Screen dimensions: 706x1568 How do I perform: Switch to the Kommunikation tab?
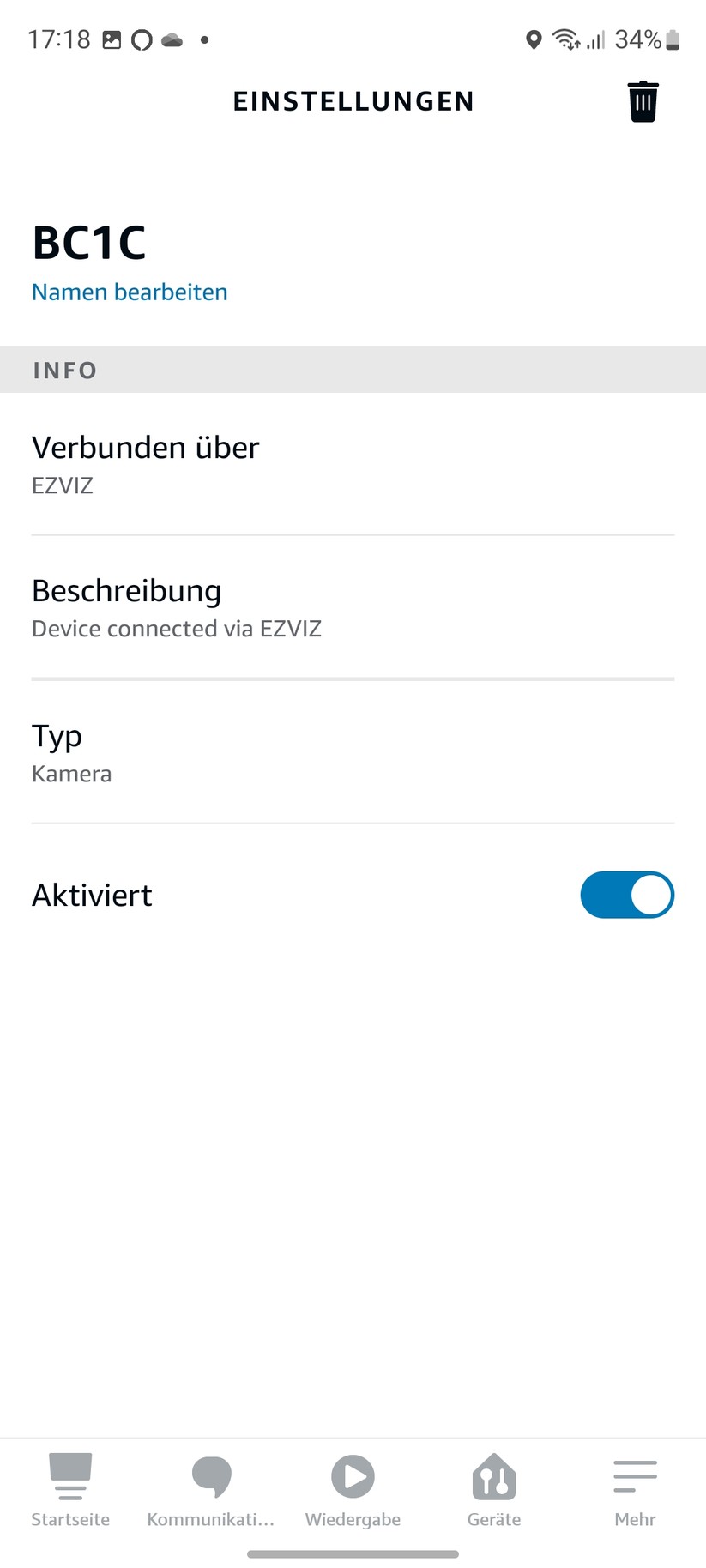coord(211,1491)
